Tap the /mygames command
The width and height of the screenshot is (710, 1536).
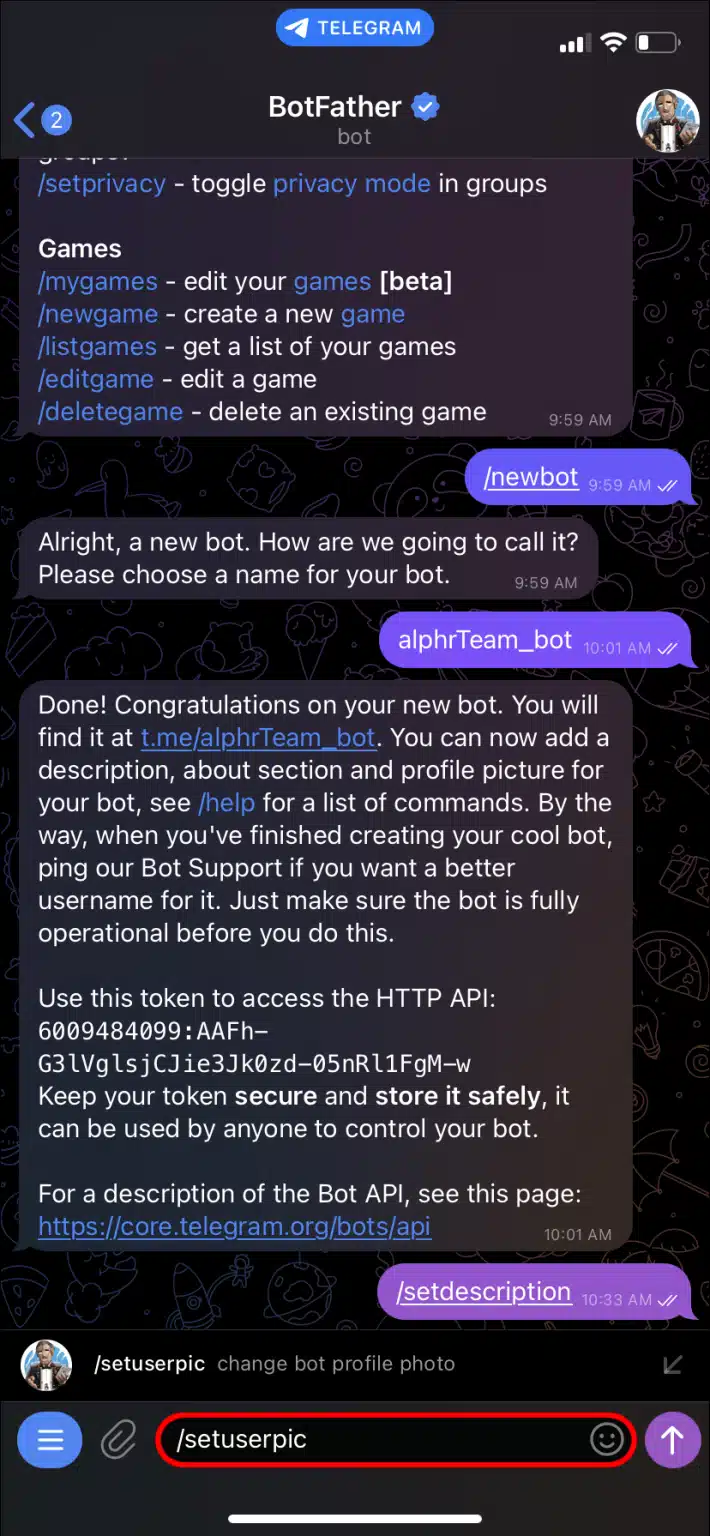97,282
